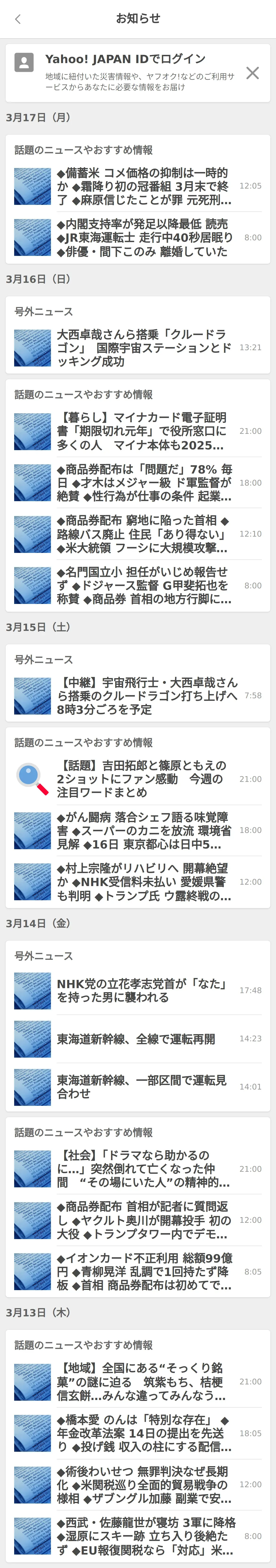Dismiss the Yahoo! JAPAN ID login banner
This screenshot has width=276, height=1568.
[x=252, y=73]
